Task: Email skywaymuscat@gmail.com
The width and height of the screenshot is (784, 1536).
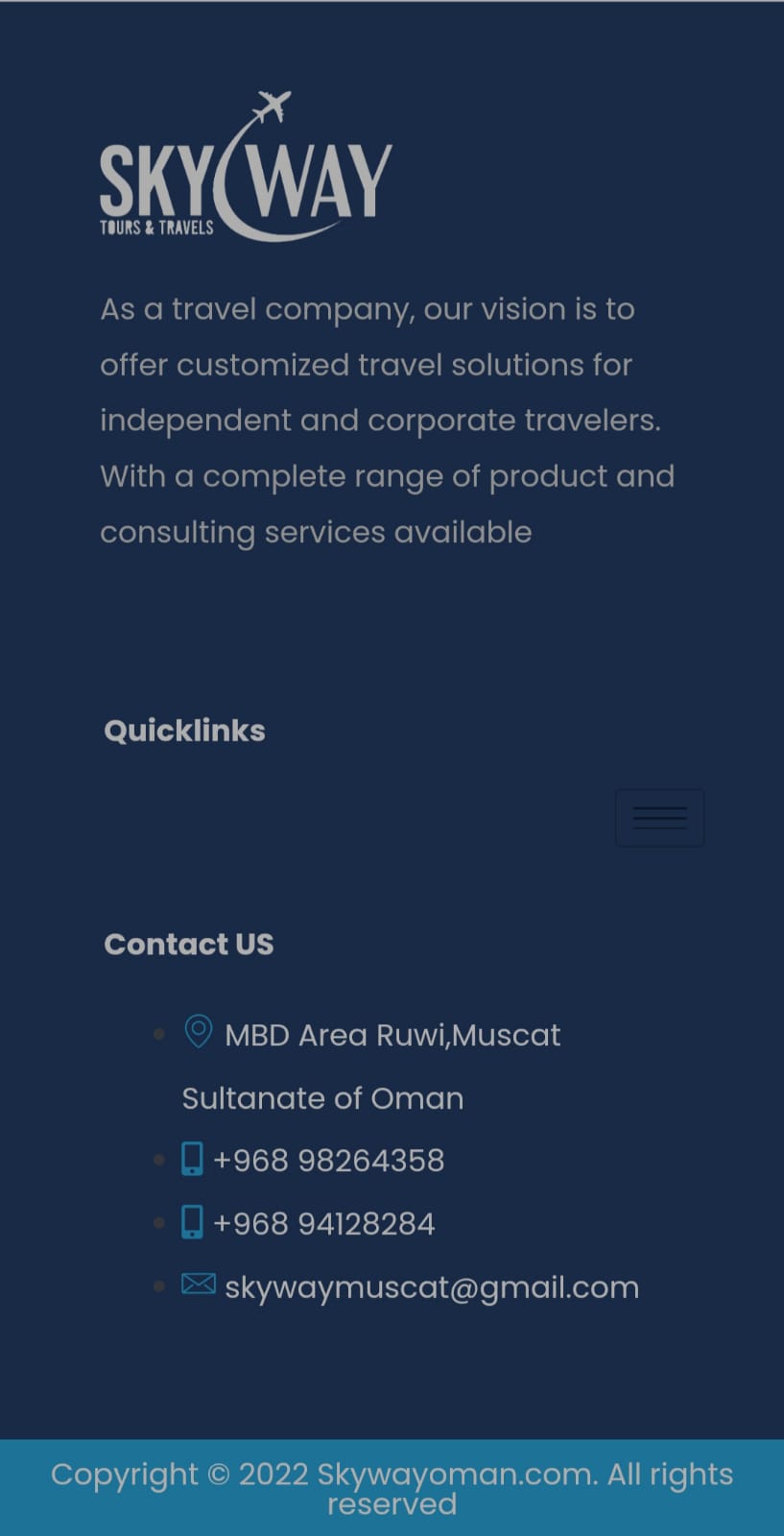Action: 431,1287
